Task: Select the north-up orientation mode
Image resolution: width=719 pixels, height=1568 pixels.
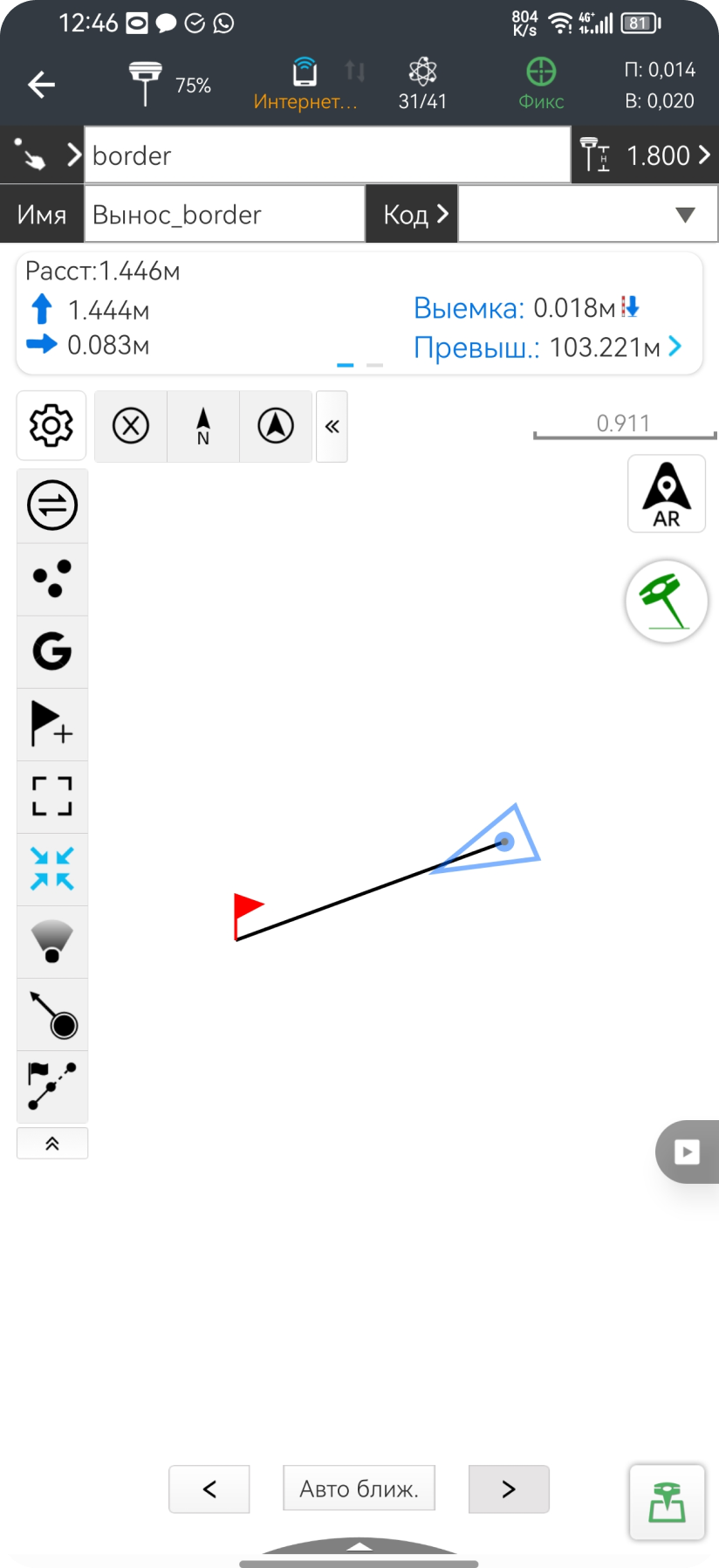Action: [203, 426]
